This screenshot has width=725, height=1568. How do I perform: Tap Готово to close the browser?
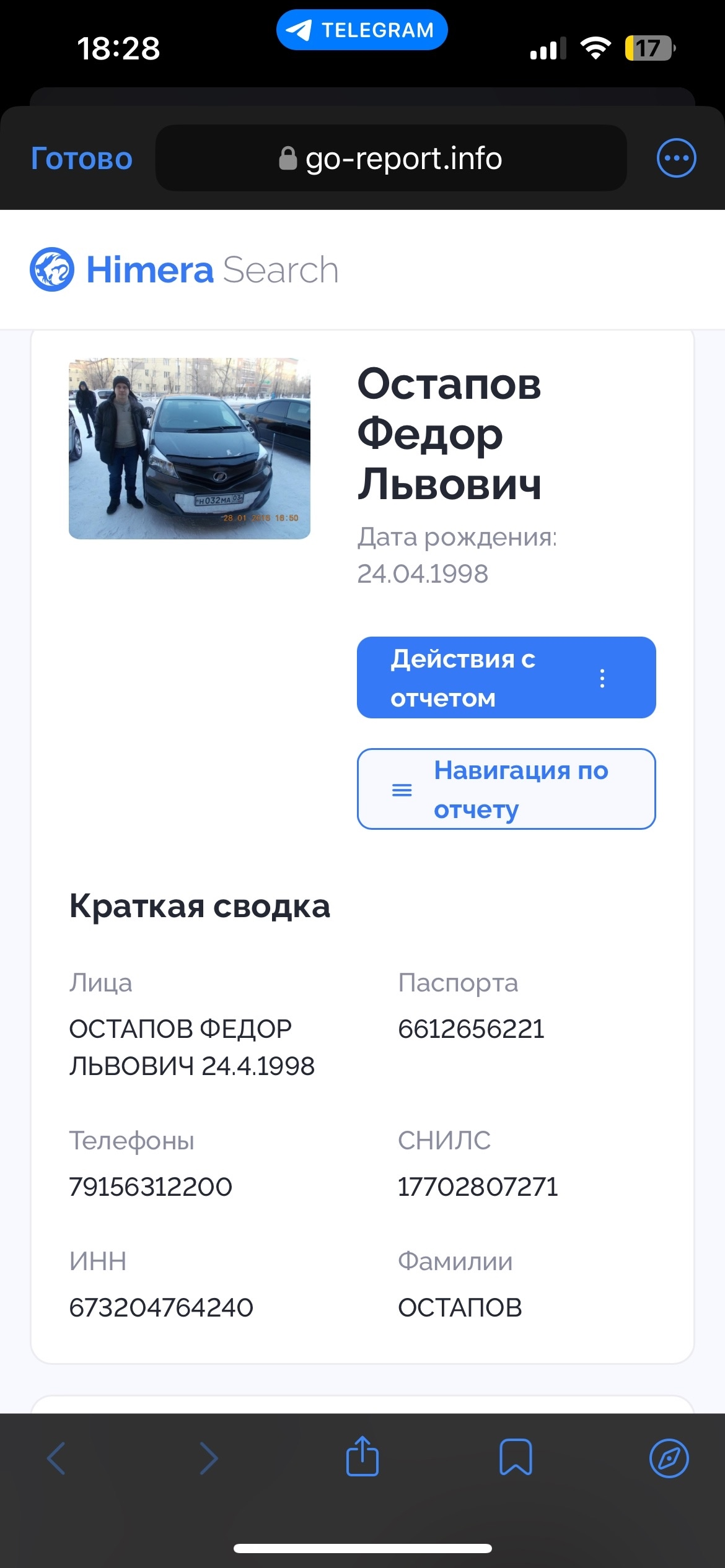(82, 159)
